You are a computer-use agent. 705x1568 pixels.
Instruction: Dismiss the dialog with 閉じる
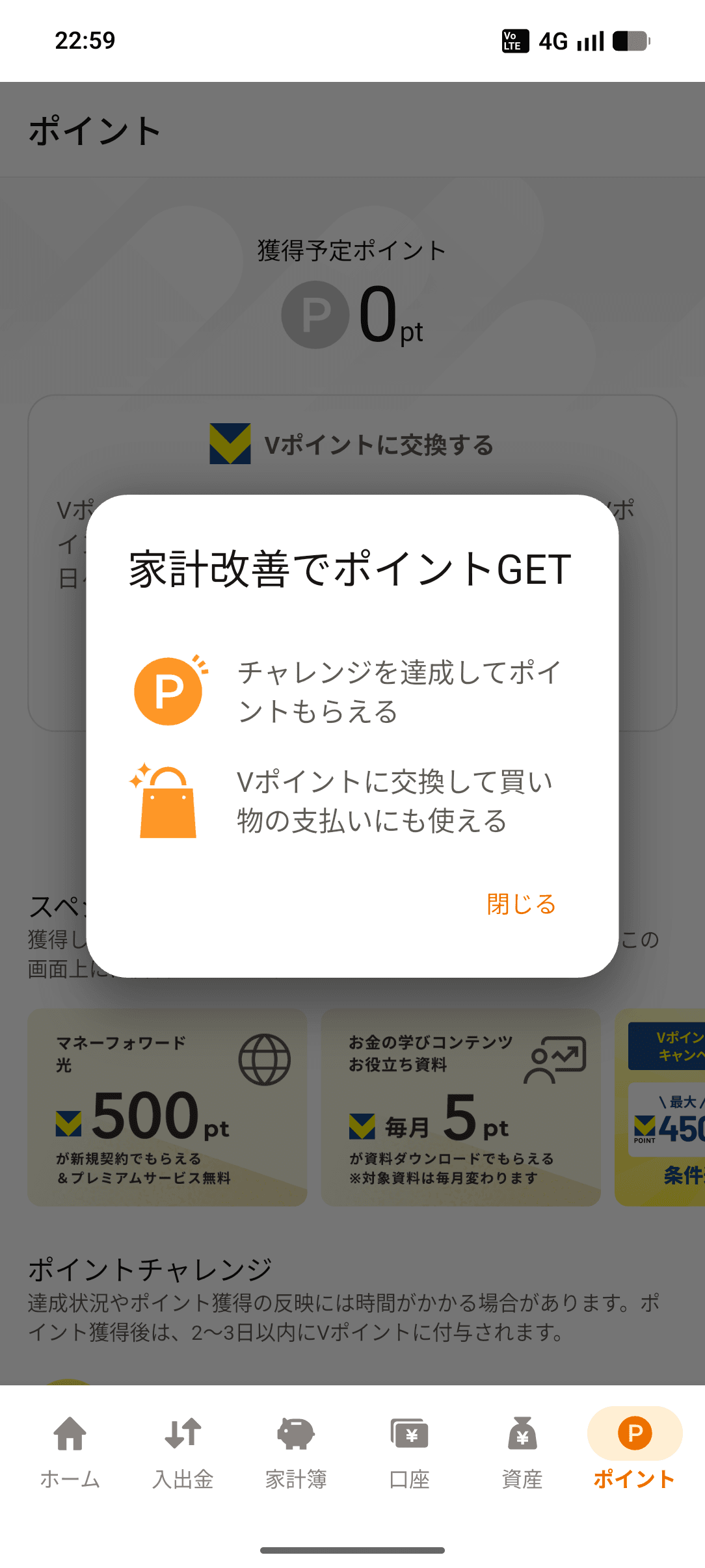[x=521, y=904]
